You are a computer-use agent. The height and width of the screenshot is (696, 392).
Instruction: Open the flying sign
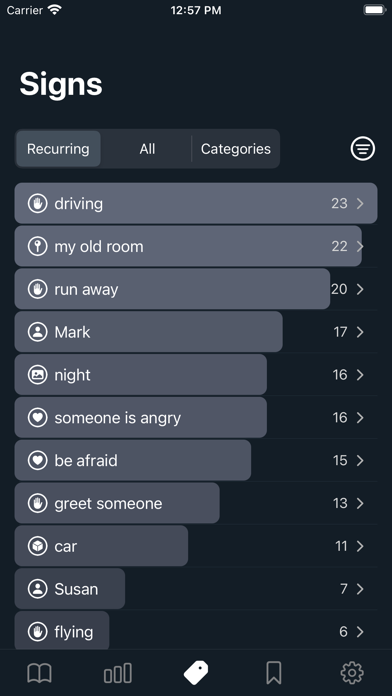[196, 630]
